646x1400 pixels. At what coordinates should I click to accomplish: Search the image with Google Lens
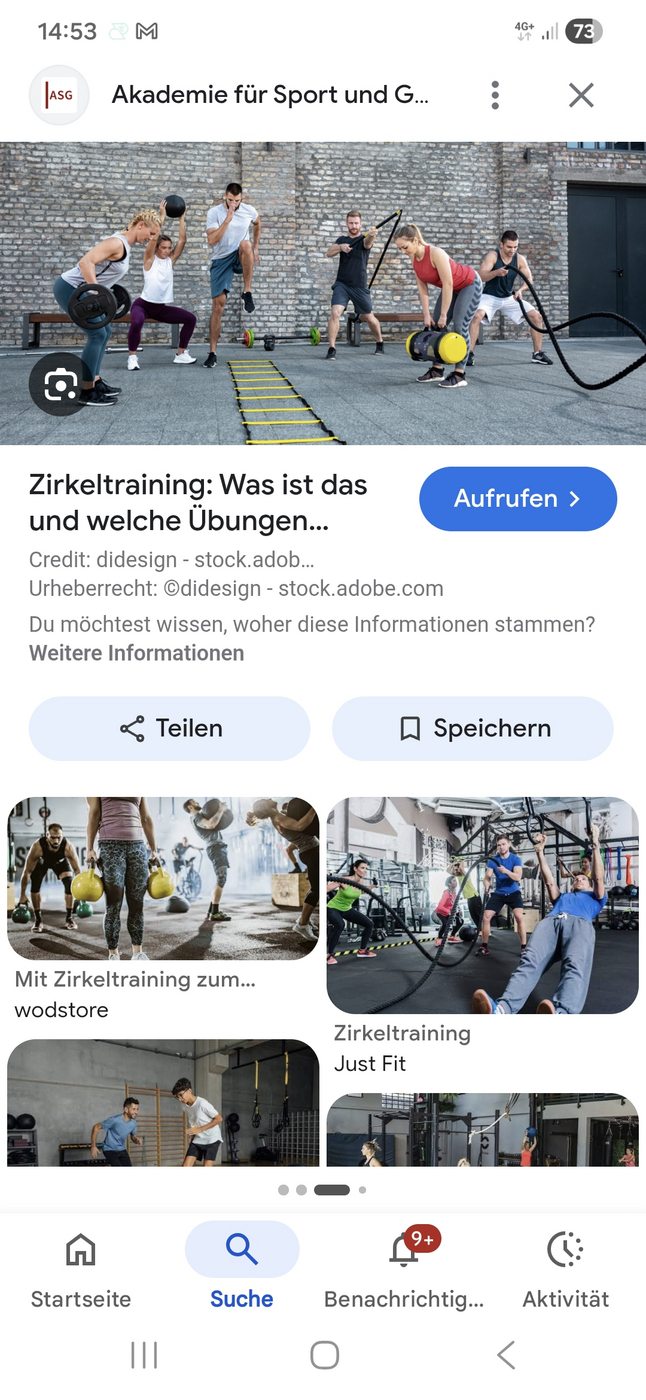(60, 385)
